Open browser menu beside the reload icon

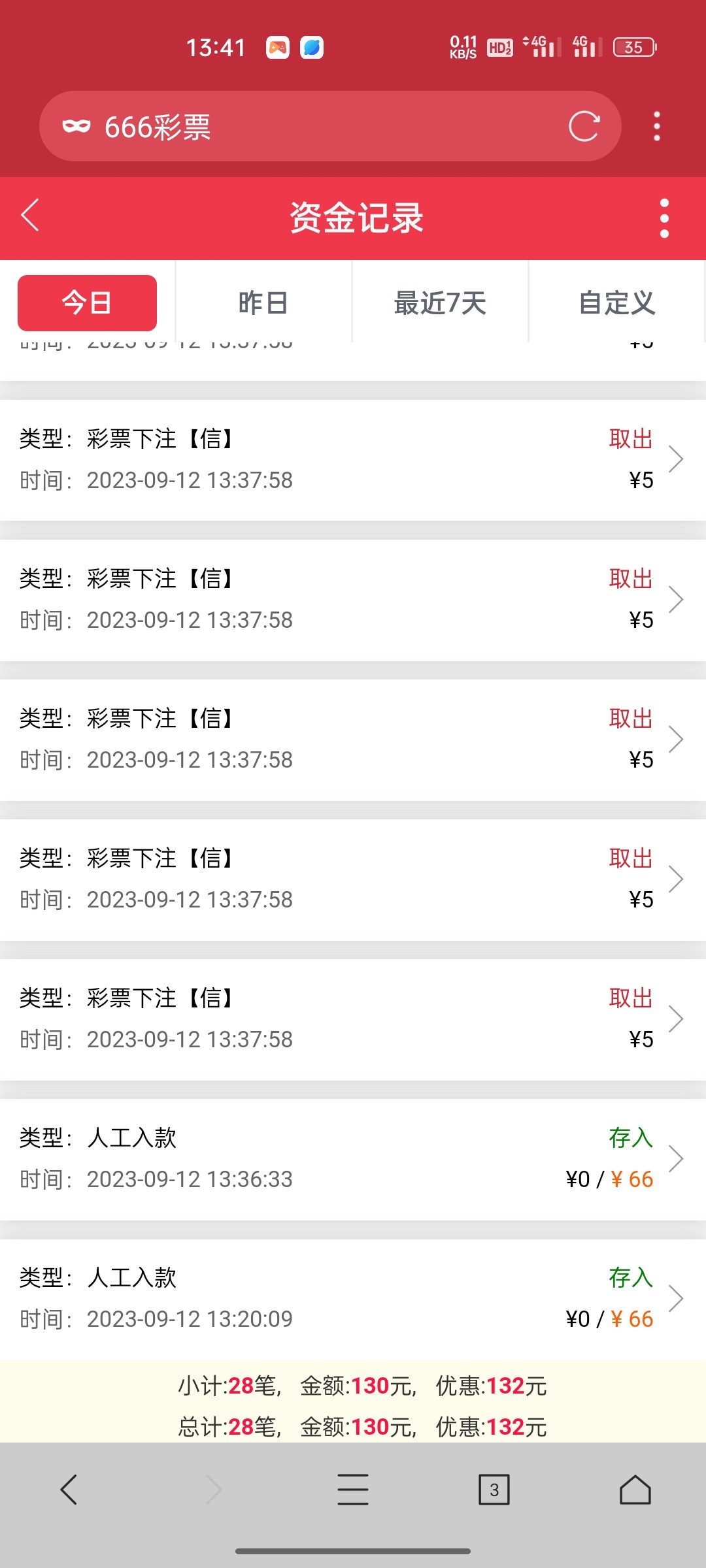(x=657, y=126)
